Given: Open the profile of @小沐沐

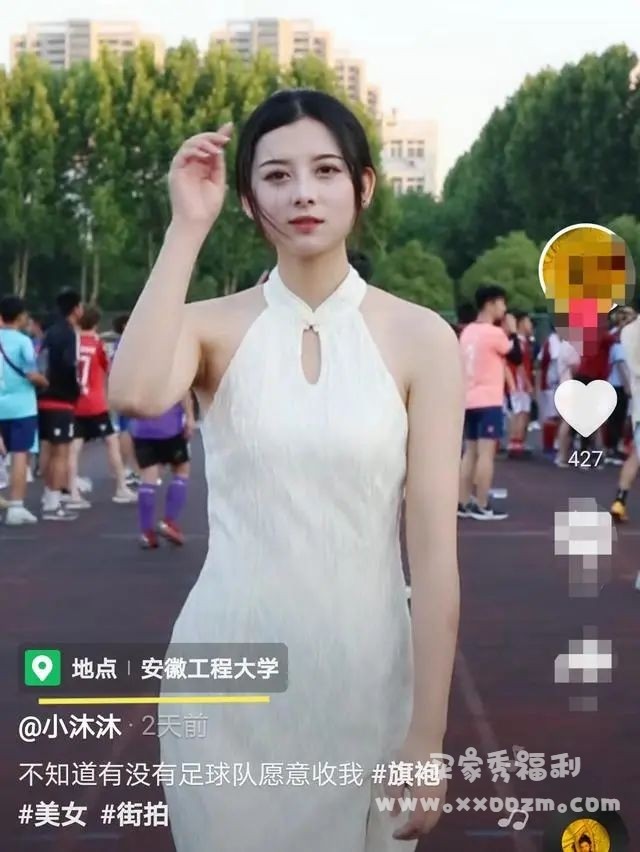Looking at the screenshot, I should (70, 727).
